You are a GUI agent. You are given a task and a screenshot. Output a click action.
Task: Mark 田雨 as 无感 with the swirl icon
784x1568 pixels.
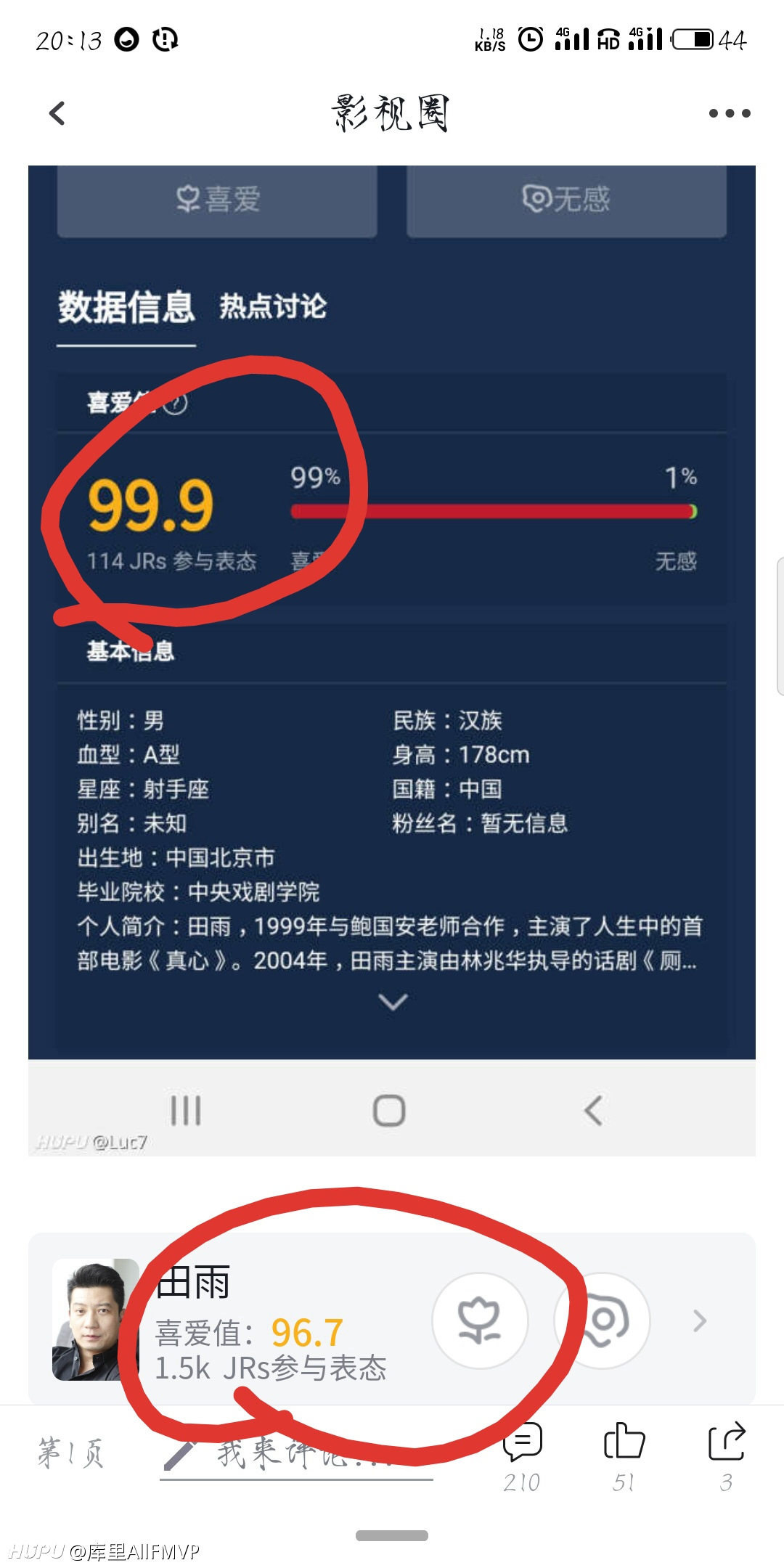pos(602,1321)
